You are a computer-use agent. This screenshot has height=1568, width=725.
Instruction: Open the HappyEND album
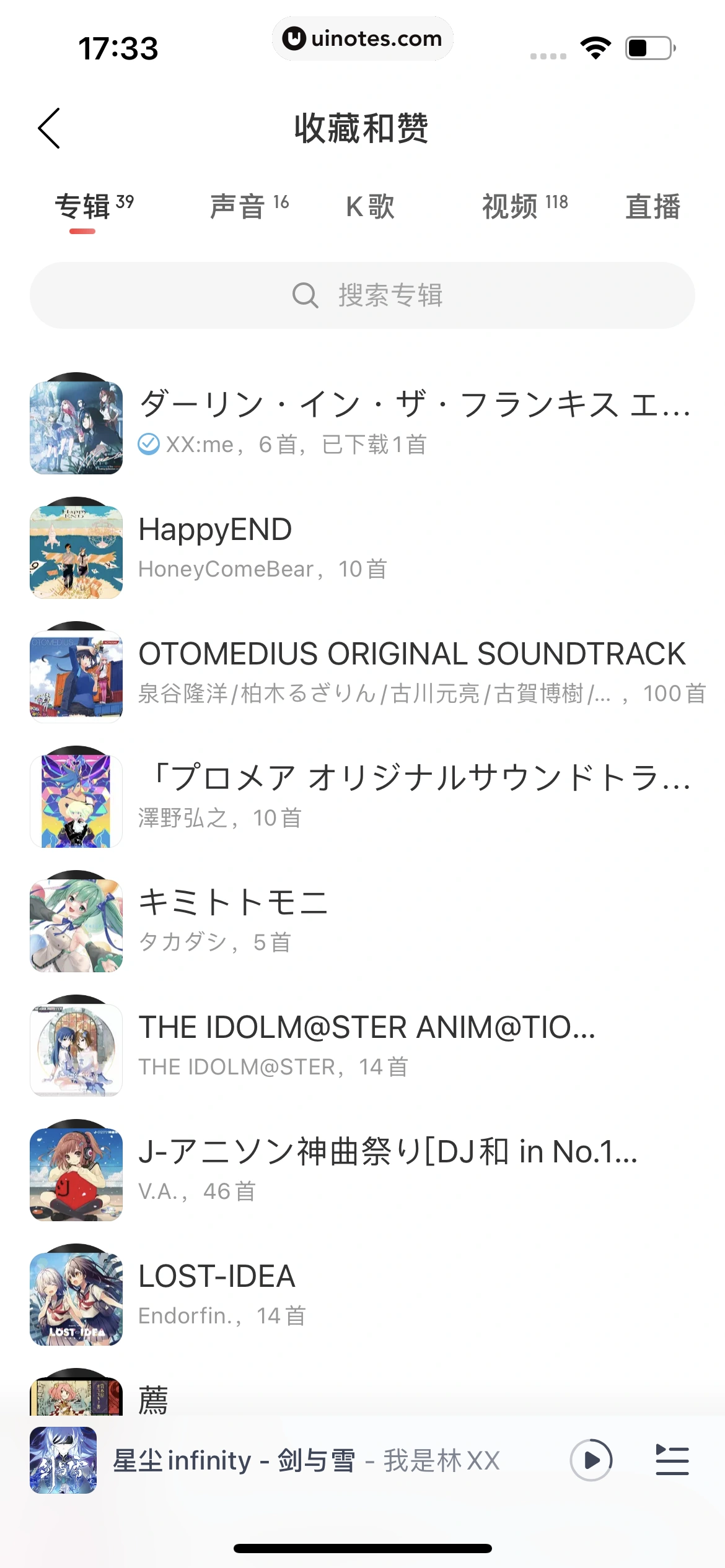[x=362, y=547]
